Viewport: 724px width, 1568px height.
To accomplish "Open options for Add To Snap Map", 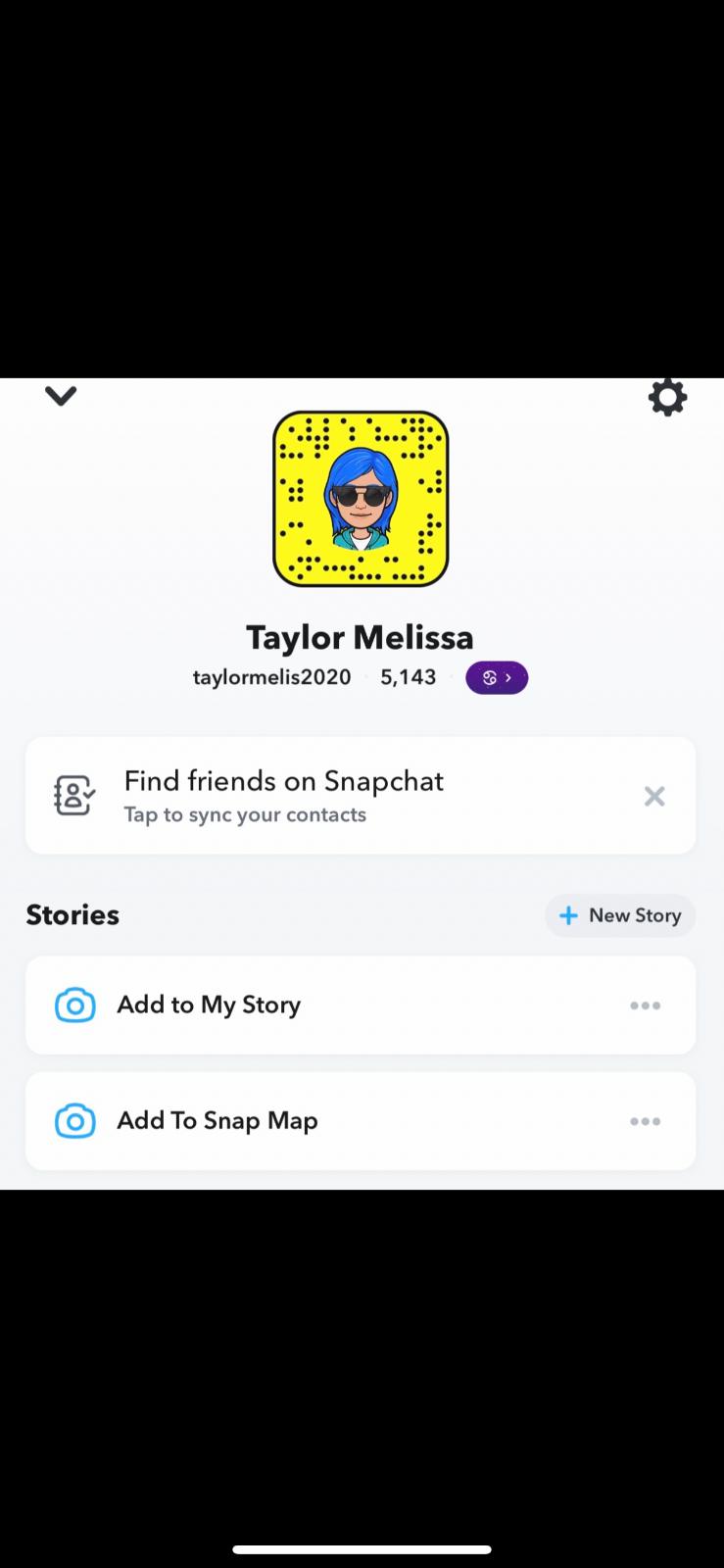I will [645, 1121].
